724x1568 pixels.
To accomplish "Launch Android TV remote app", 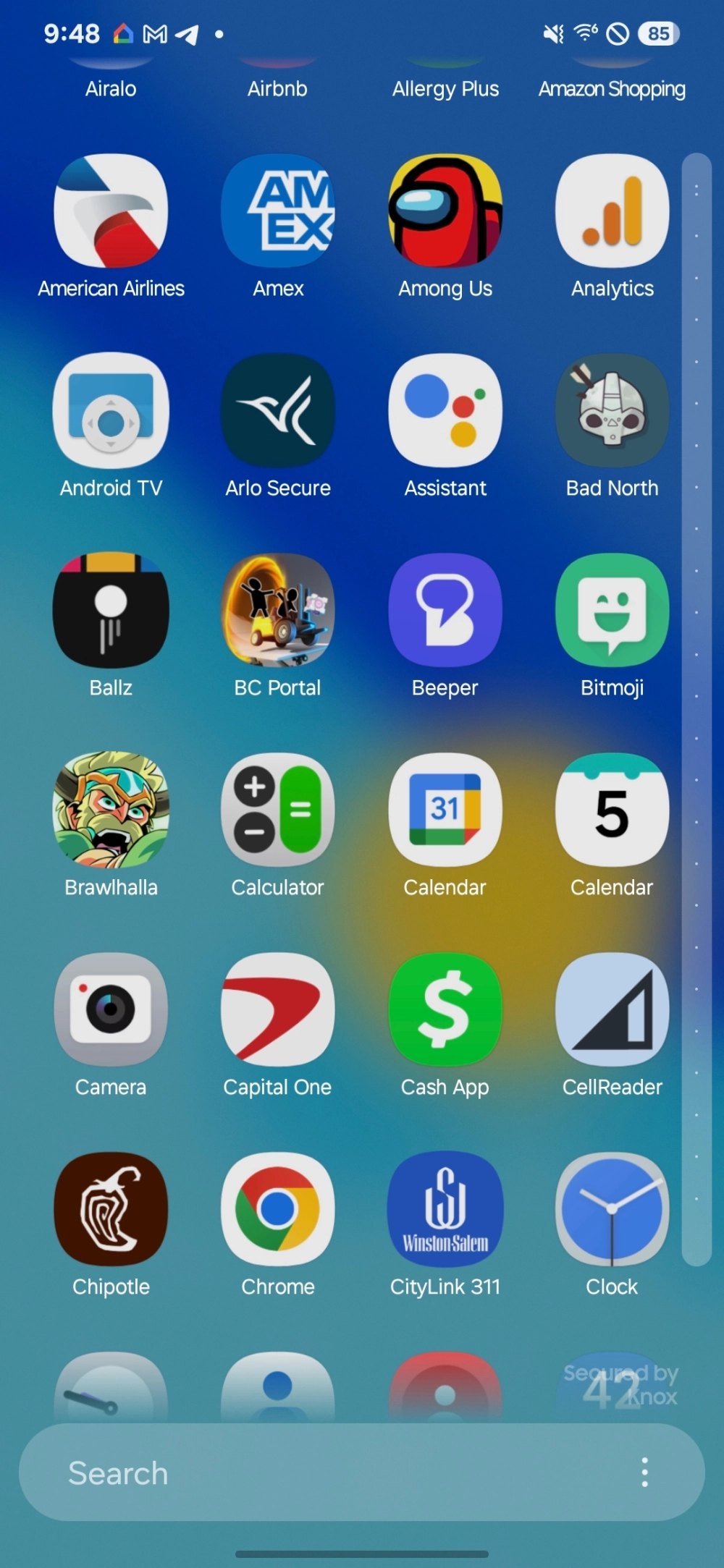I will pyautogui.click(x=111, y=411).
